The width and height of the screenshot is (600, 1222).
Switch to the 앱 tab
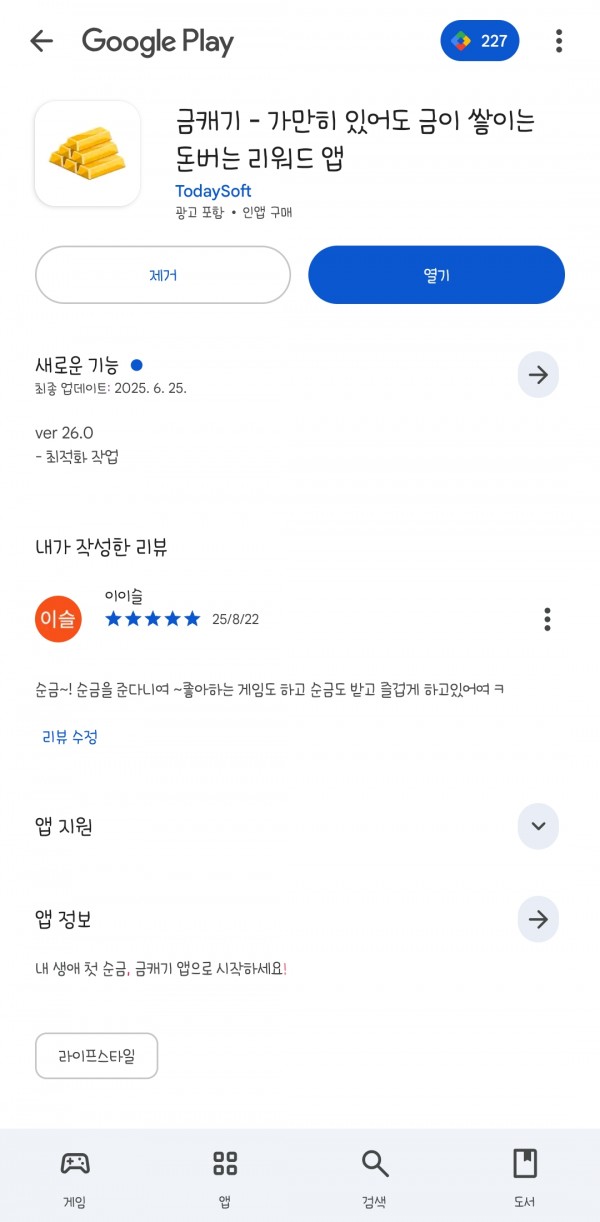tap(225, 1177)
